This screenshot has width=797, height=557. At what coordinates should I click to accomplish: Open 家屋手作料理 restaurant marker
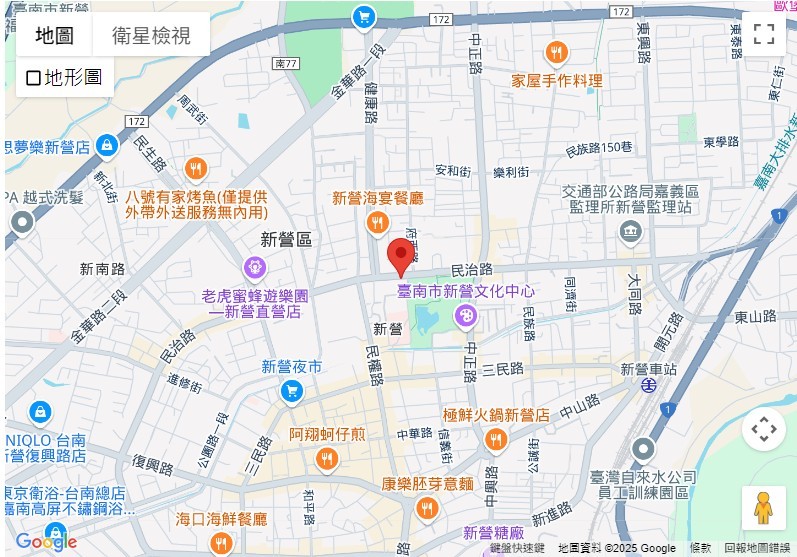[556, 53]
